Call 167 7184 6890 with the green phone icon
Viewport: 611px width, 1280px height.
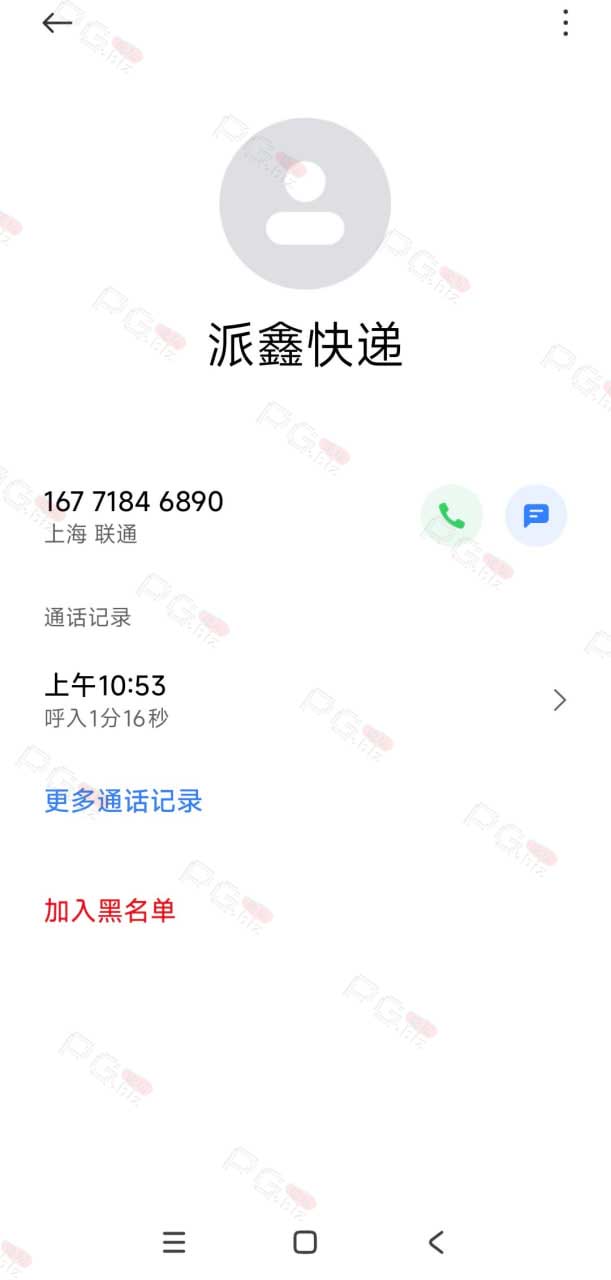point(452,516)
